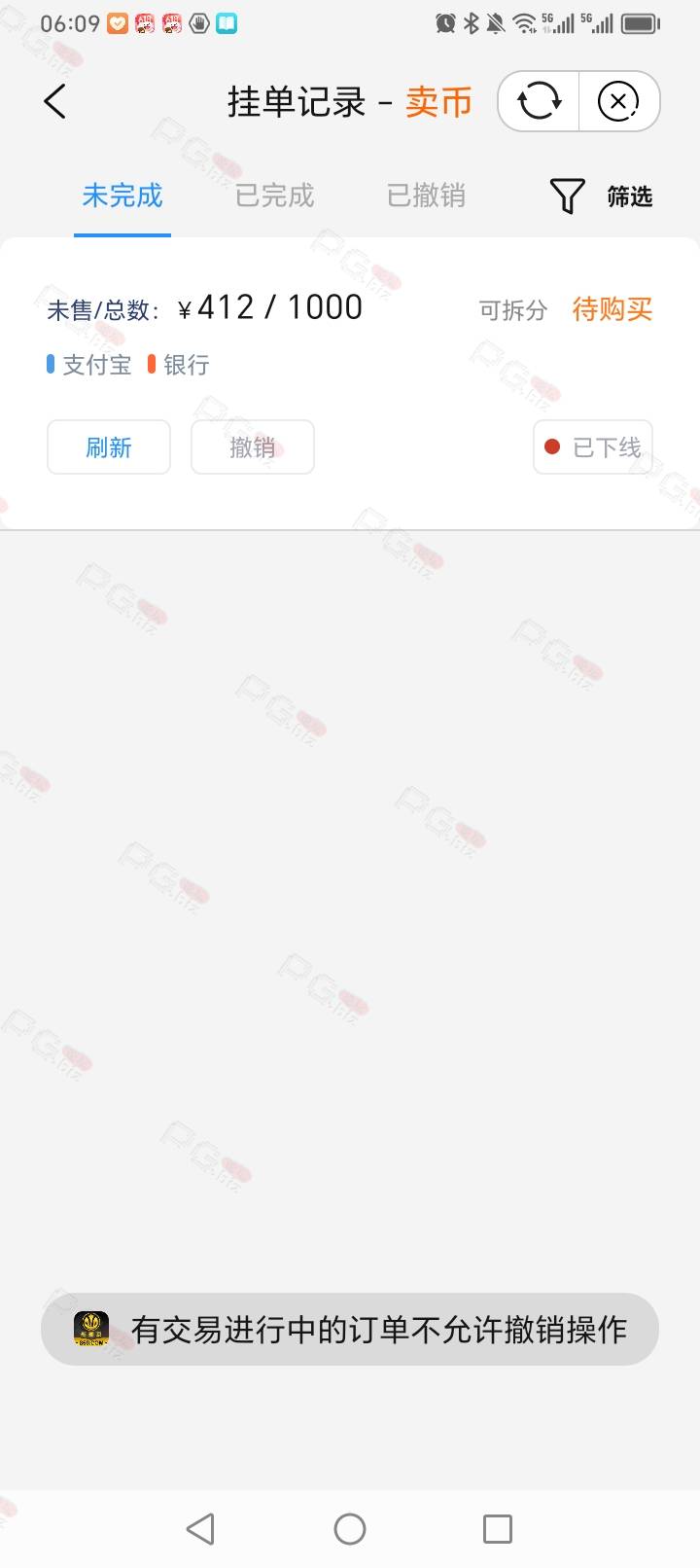Tap the 刷新 button on the order
This screenshot has width=700, height=1568.
tap(109, 447)
